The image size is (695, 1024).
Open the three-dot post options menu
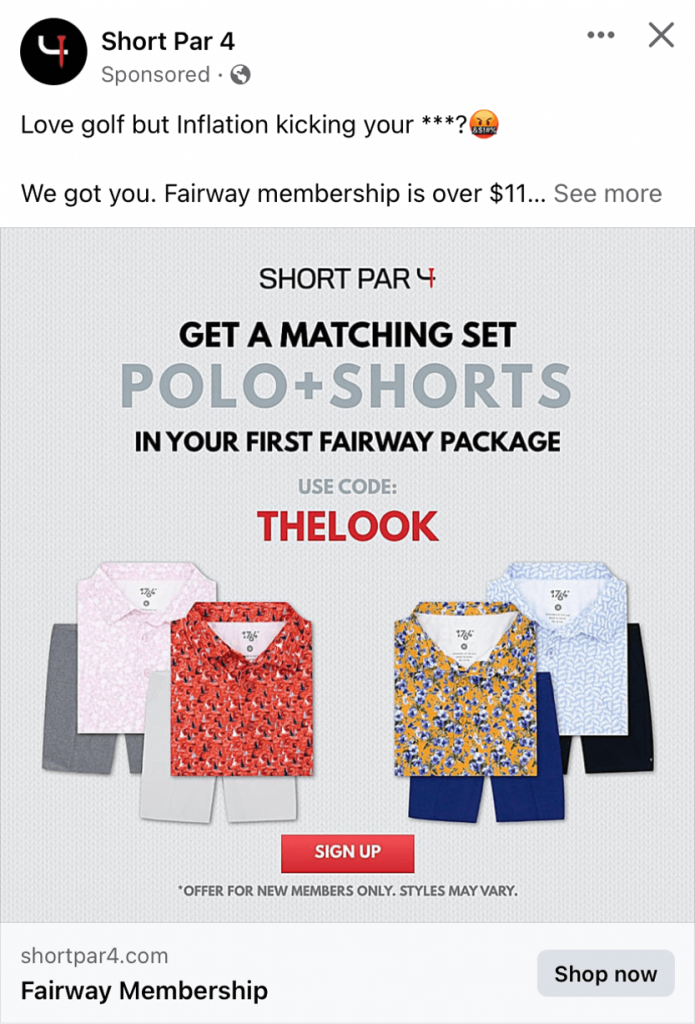(600, 36)
